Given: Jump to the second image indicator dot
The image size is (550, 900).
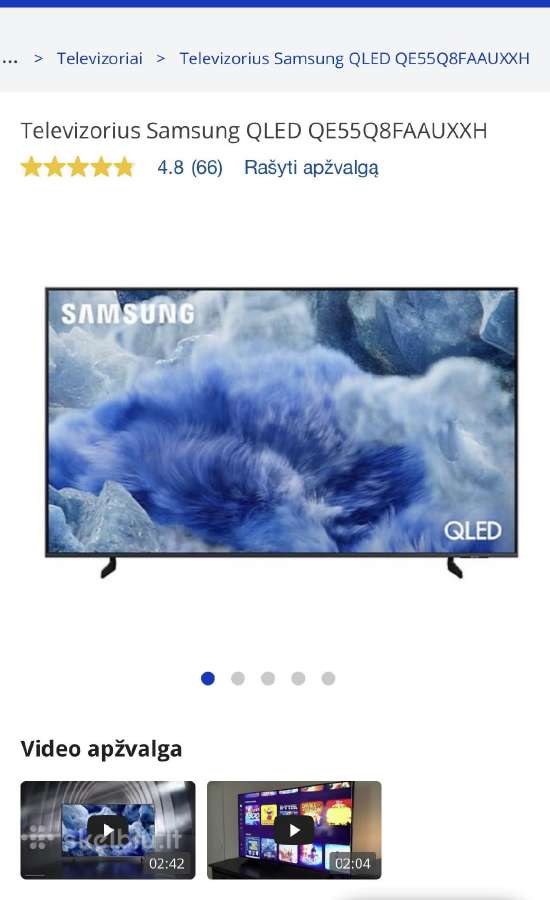Looking at the screenshot, I should 238,678.
